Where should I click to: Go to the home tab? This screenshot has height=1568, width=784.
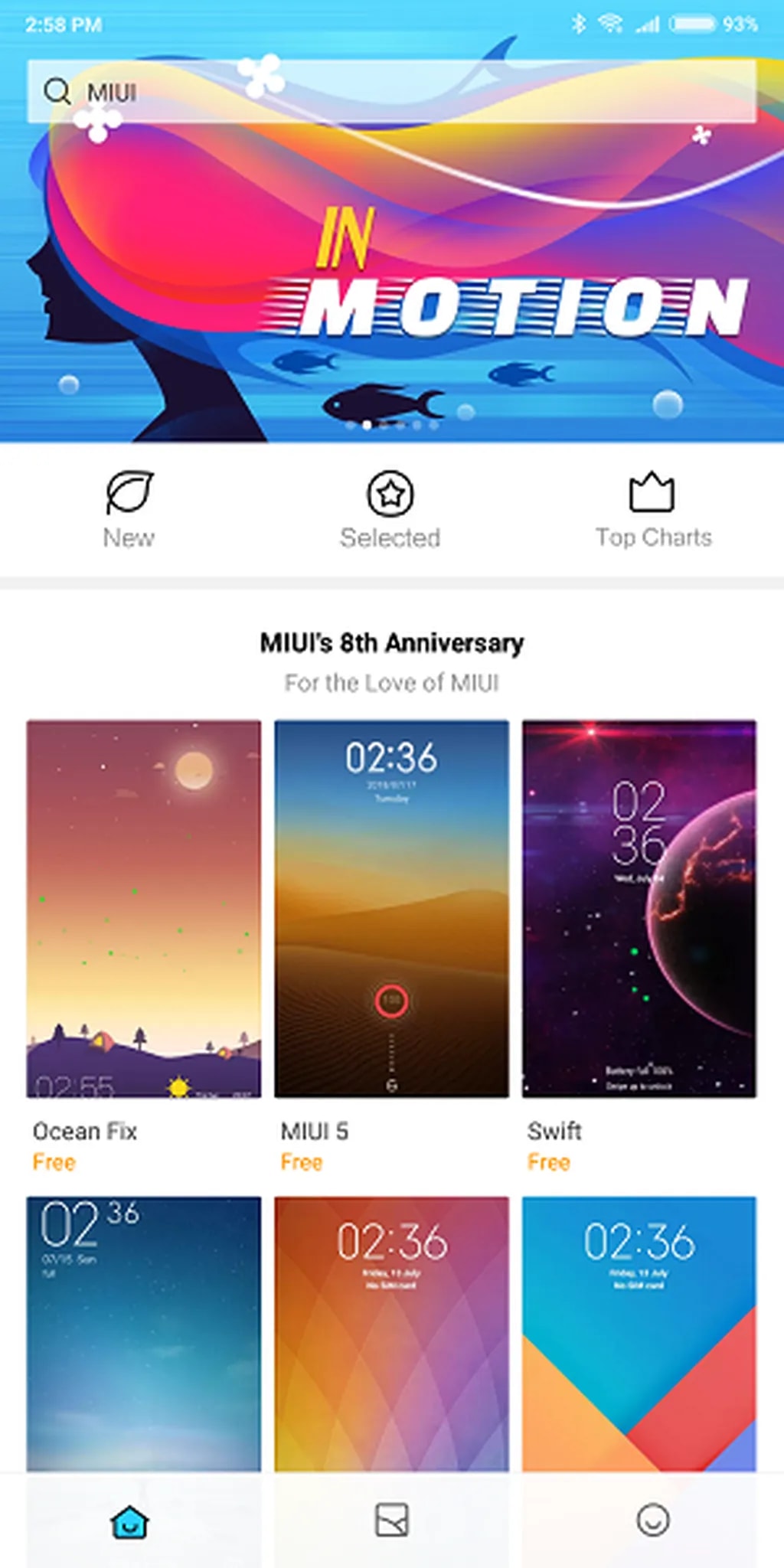[129, 1521]
